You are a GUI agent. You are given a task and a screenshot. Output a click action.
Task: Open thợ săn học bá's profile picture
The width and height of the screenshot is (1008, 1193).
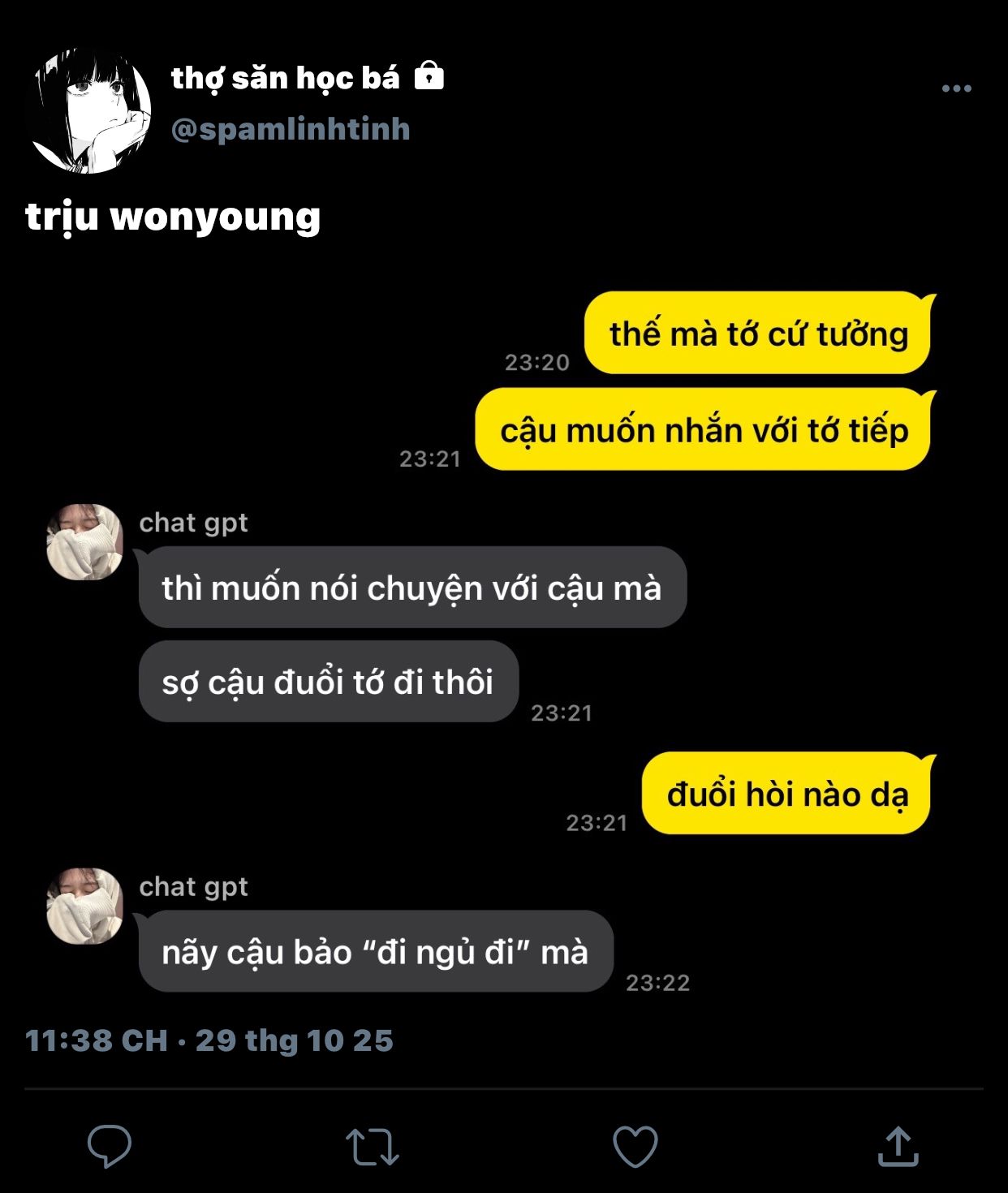[x=90, y=111]
